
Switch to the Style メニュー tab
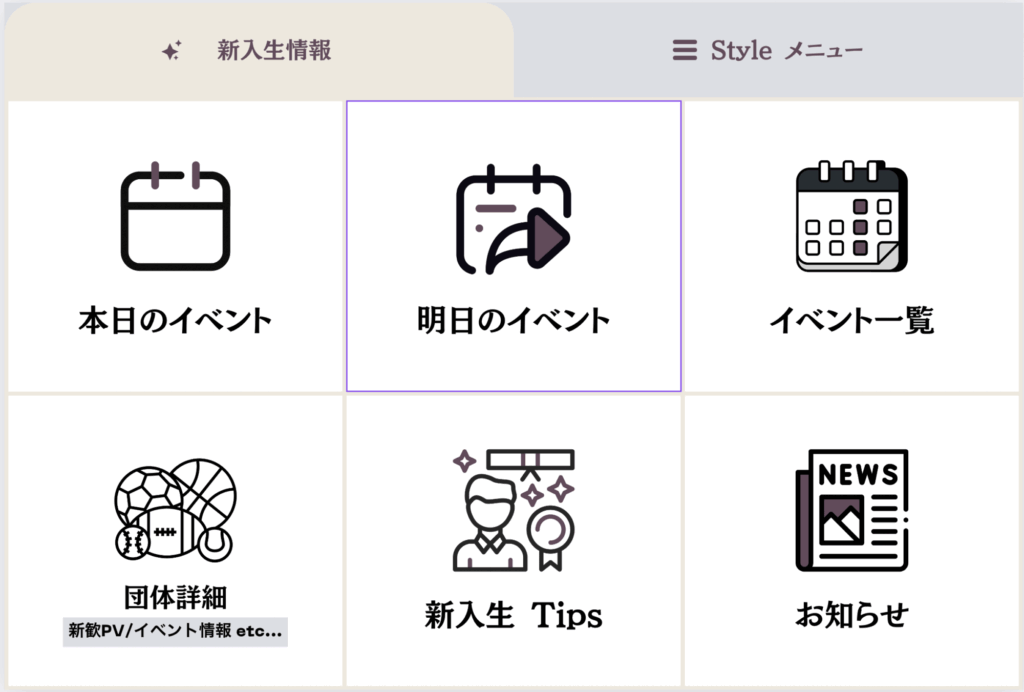click(x=768, y=50)
